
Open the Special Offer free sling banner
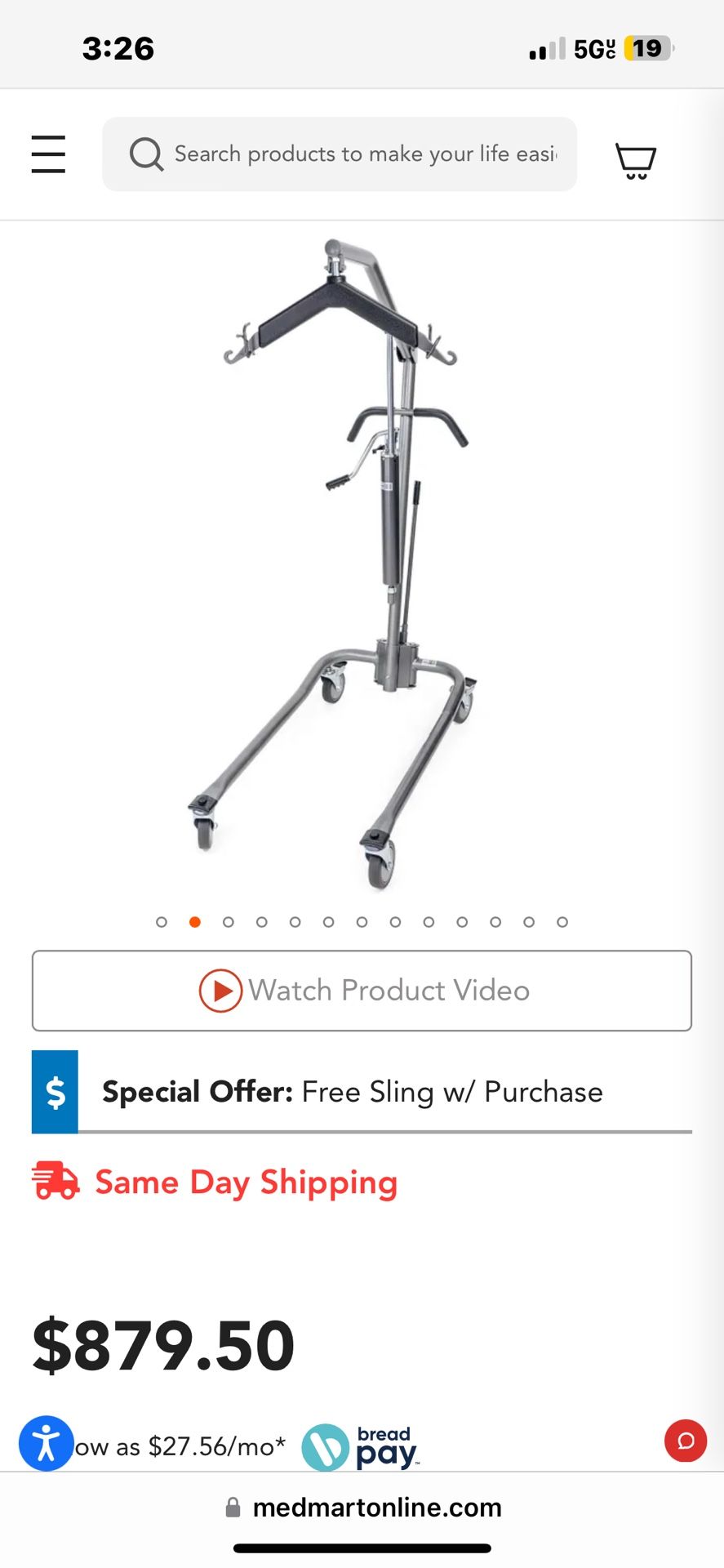(362, 1092)
